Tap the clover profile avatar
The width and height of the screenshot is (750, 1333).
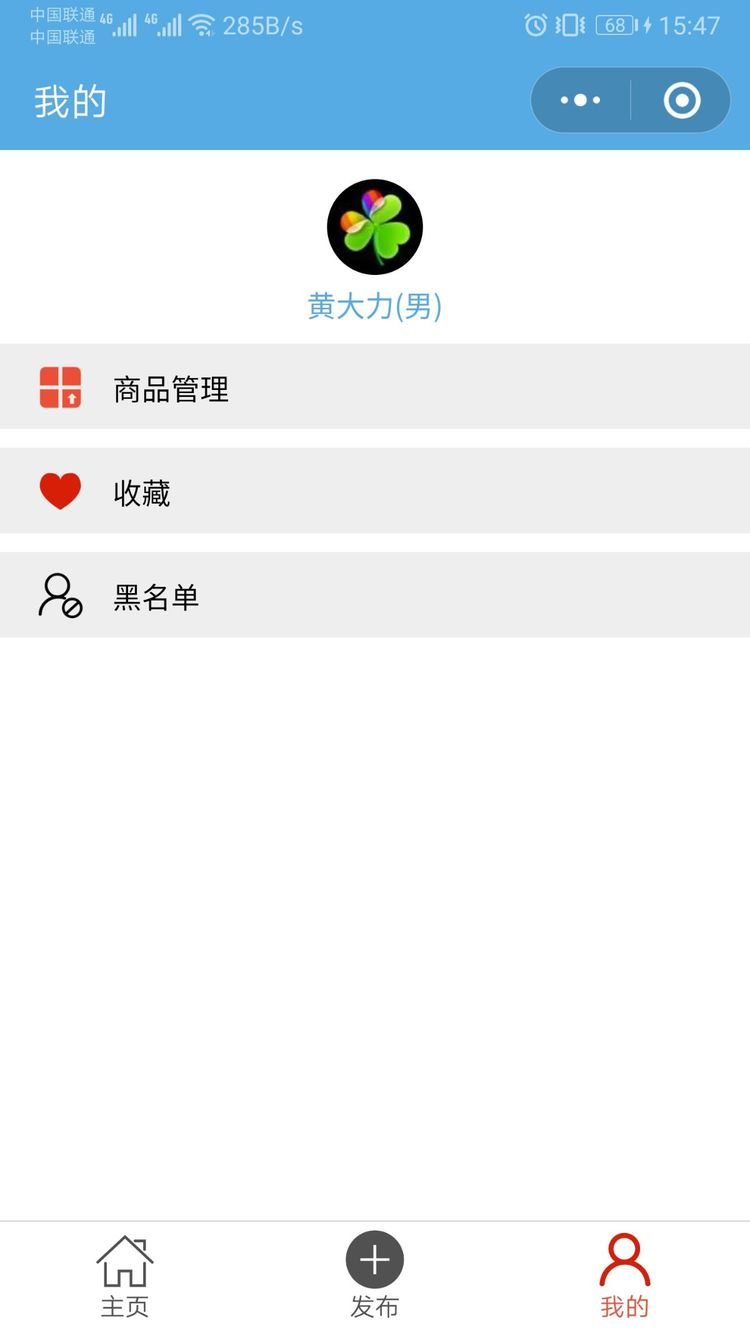pos(375,227)
